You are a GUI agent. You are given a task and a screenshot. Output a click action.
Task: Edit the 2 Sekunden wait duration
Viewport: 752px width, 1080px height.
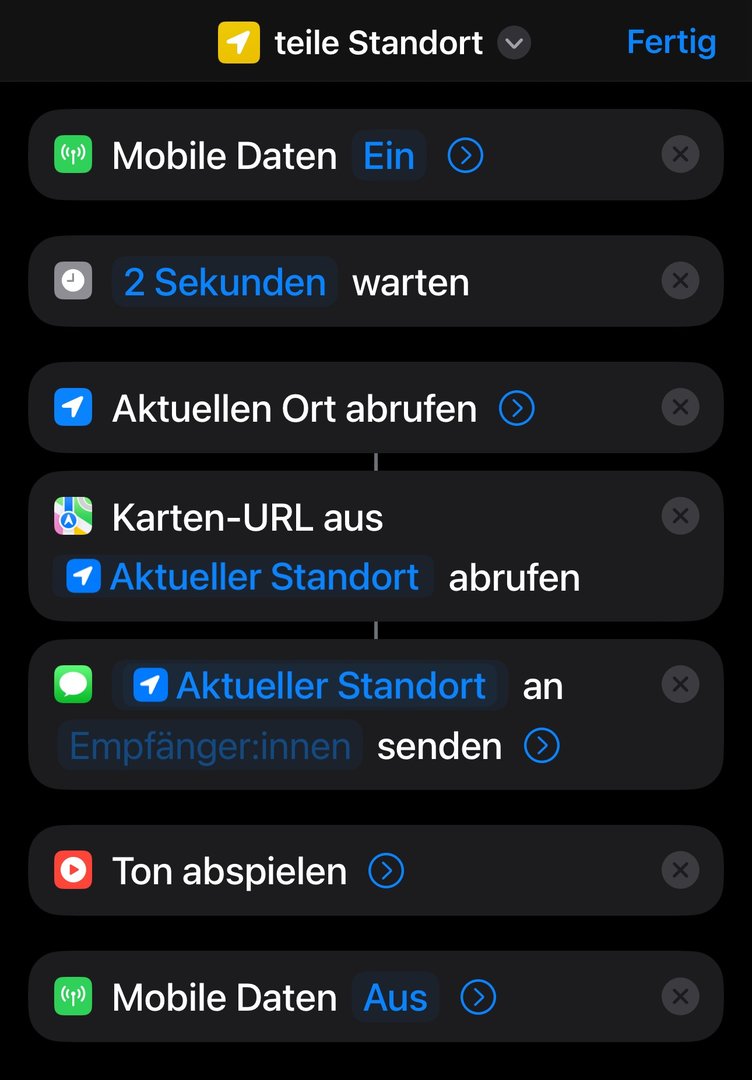225,282
